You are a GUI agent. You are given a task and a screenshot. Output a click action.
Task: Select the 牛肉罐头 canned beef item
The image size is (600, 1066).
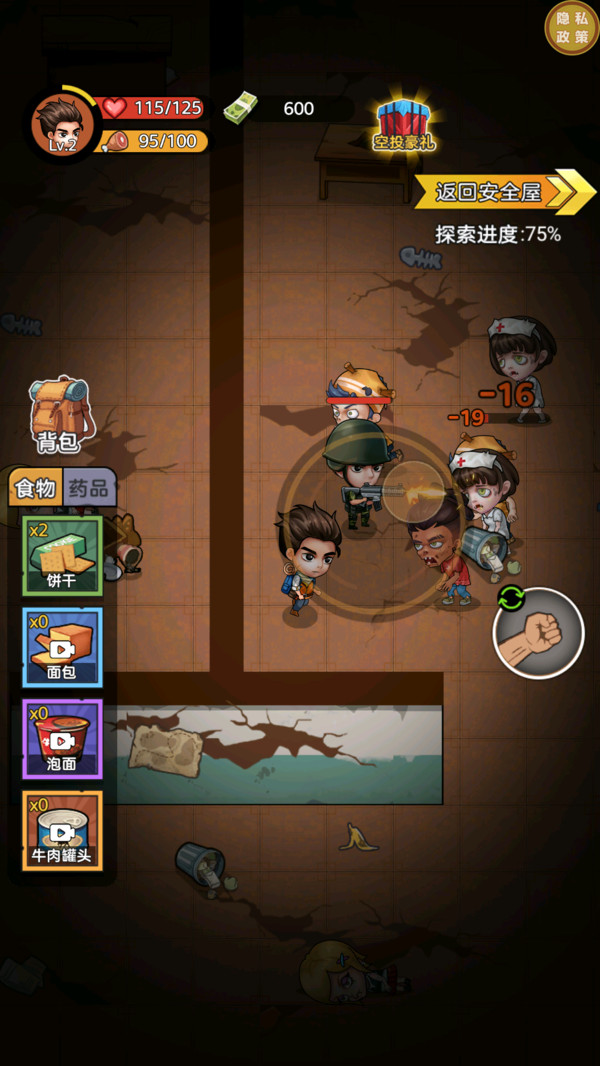click(x=62, y=830)
